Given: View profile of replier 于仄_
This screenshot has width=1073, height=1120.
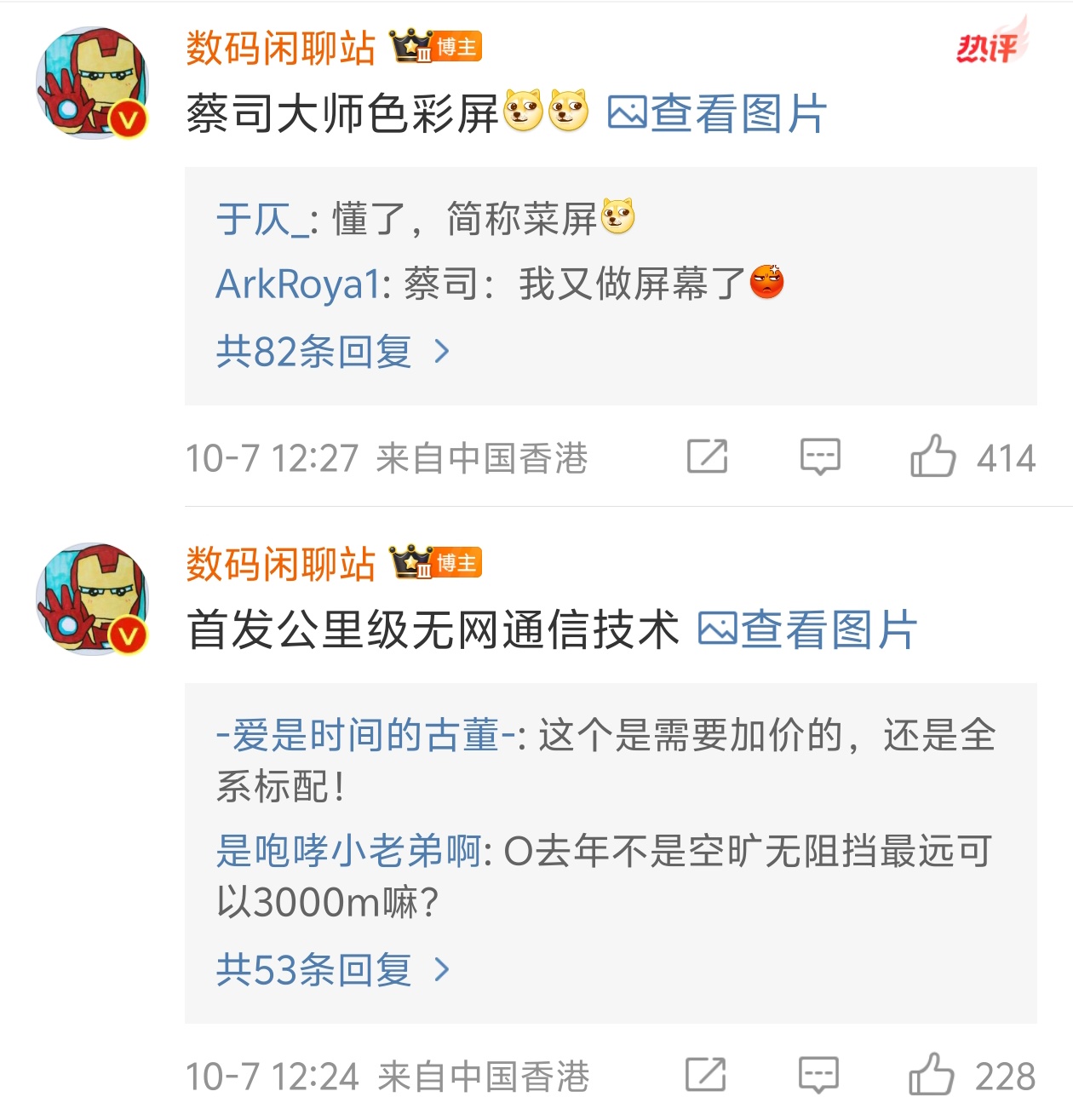Looking at the screenshot, I should coord(261,219).
